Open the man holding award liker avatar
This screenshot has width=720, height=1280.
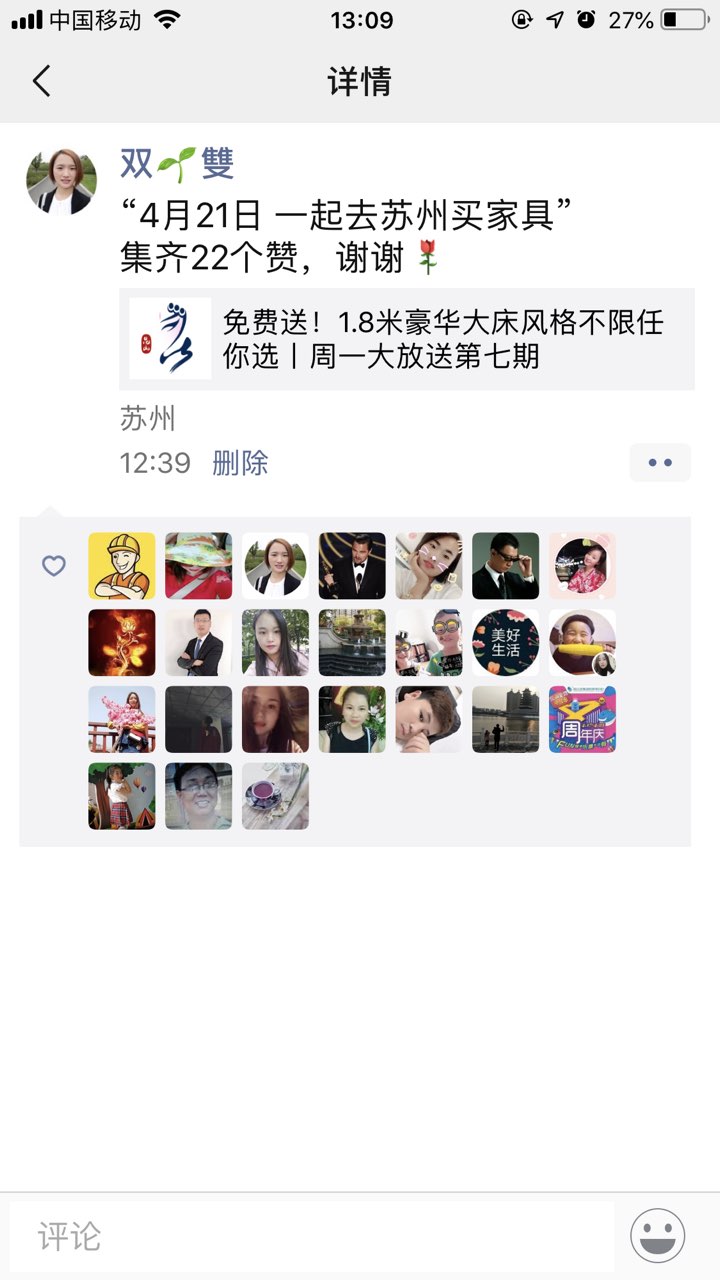[352, 566]
